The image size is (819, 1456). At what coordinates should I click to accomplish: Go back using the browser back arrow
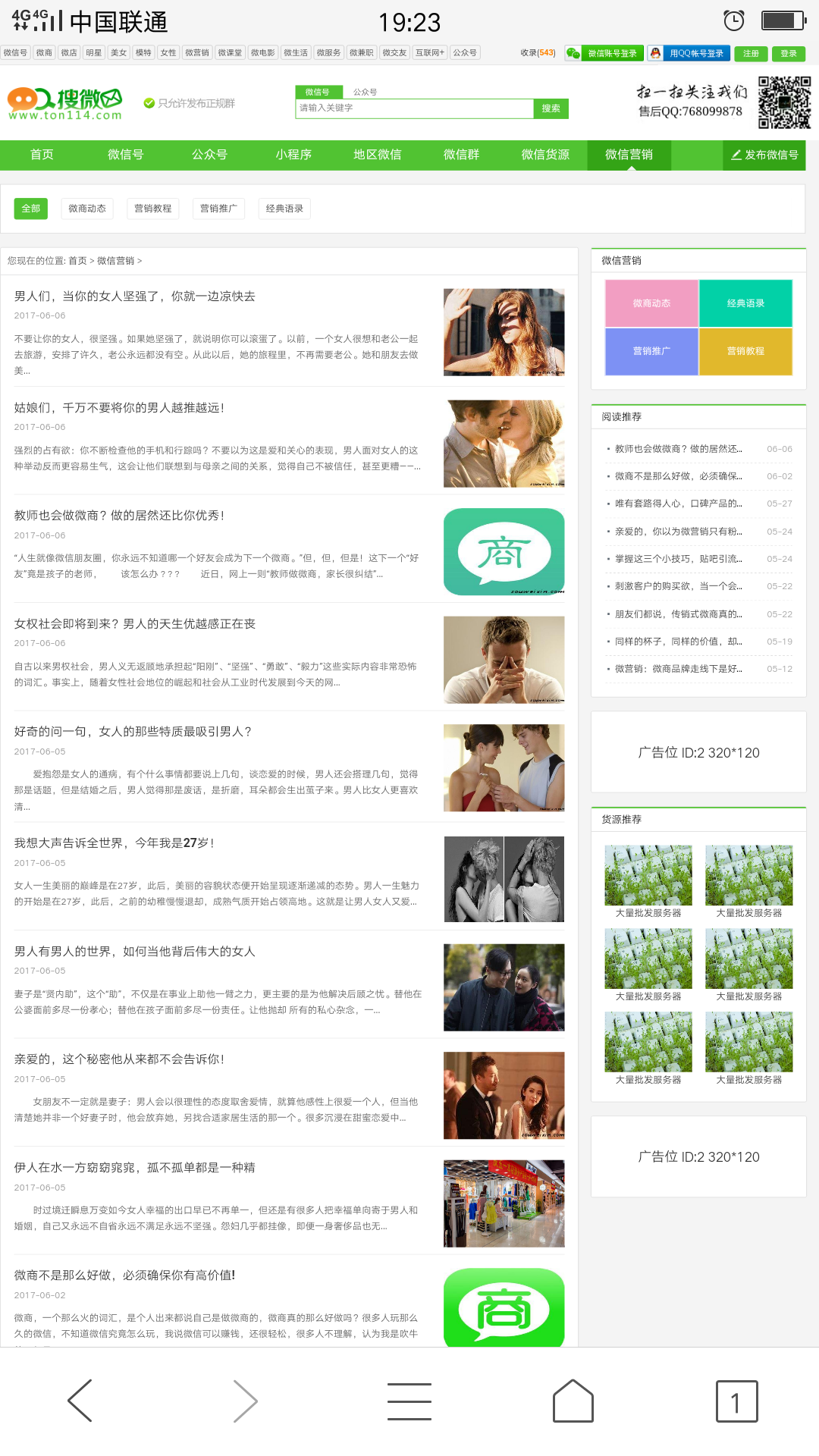point(80,1401)
